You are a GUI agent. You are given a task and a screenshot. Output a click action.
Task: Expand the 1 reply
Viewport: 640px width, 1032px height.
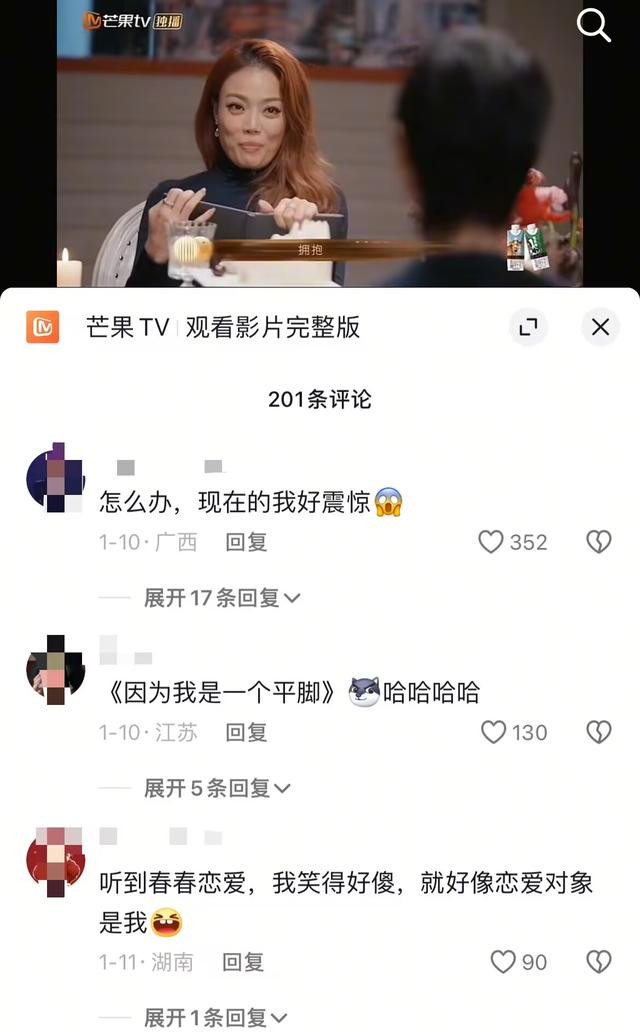[x=215, y=1018]
